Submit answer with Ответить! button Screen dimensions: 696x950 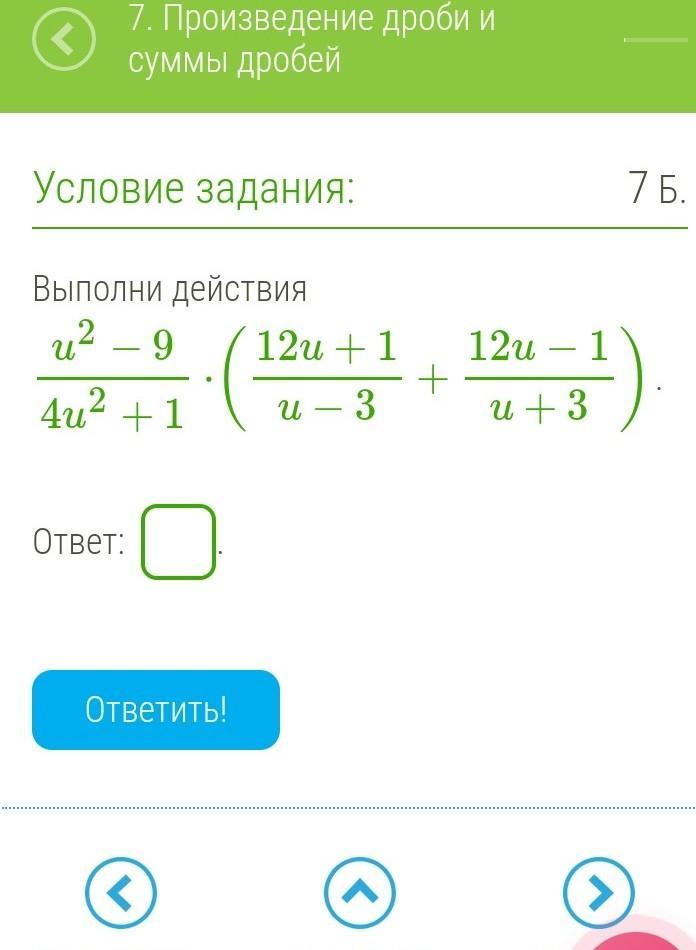156,710
